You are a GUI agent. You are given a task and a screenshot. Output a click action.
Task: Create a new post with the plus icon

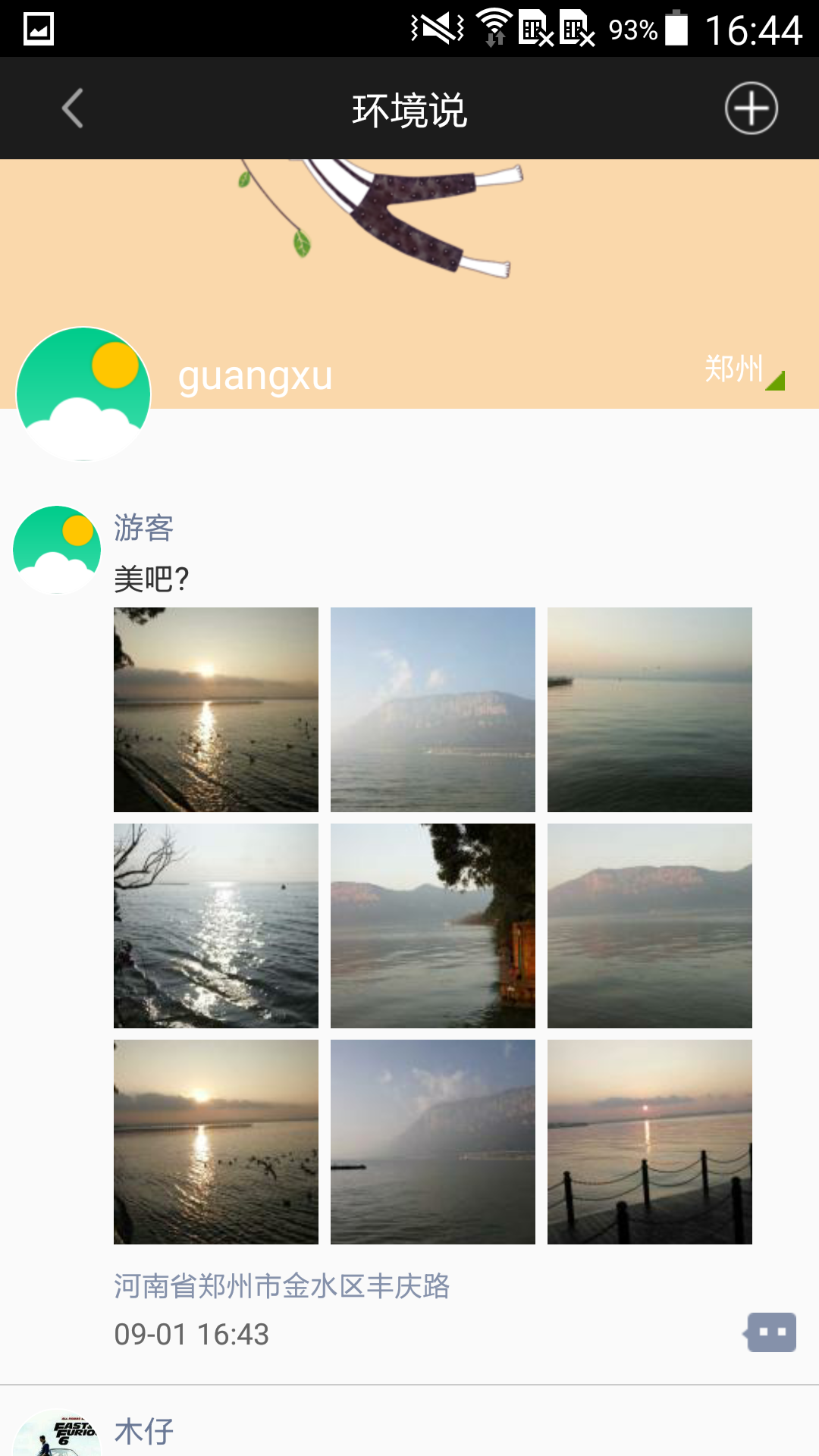point(751,108)
